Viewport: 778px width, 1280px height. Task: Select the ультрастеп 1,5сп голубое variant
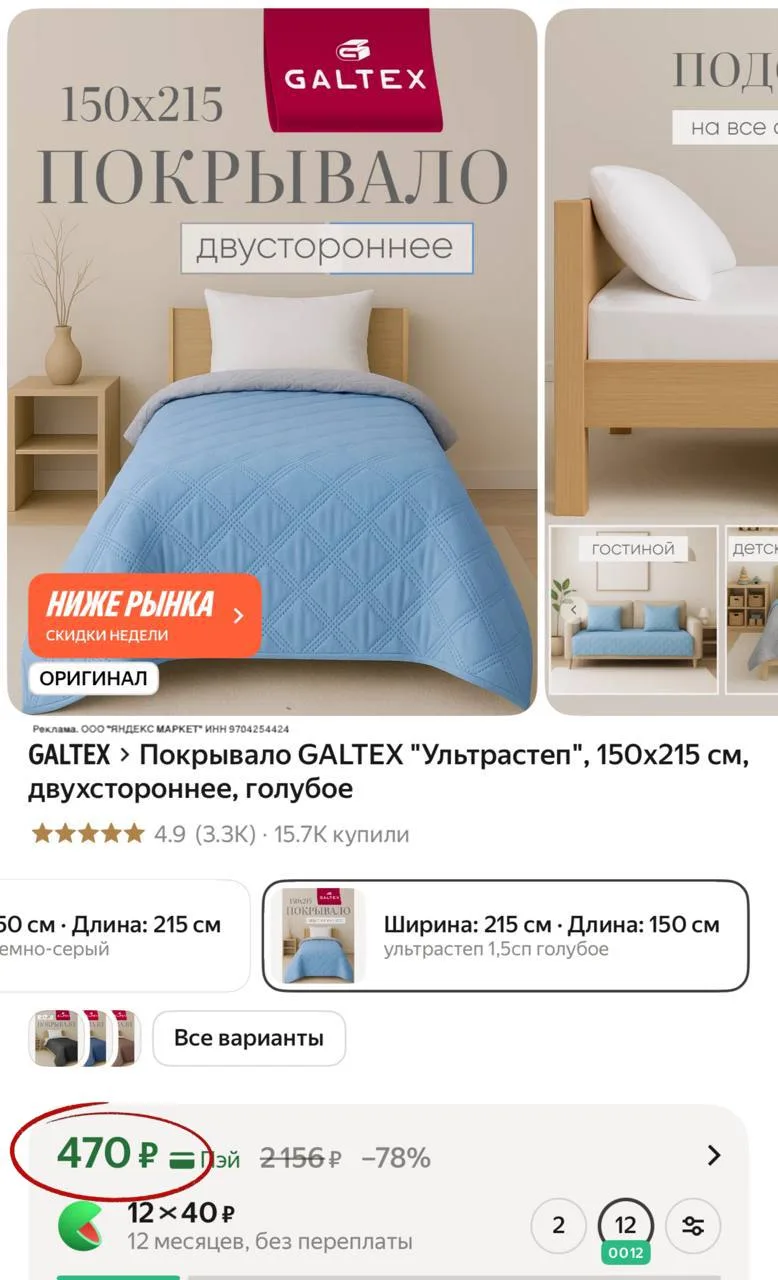click(506, 936)
